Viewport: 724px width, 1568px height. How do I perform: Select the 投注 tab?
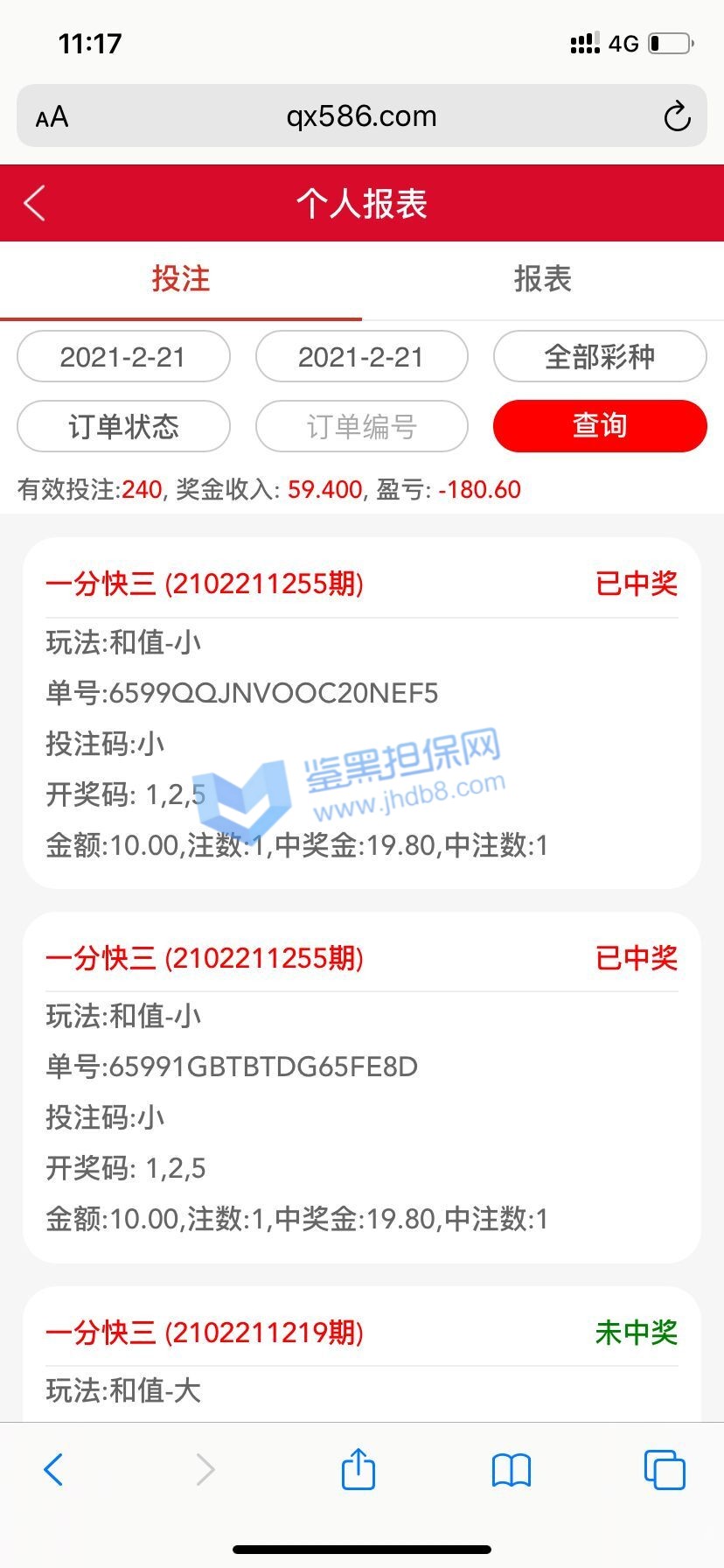pos(181,279)
